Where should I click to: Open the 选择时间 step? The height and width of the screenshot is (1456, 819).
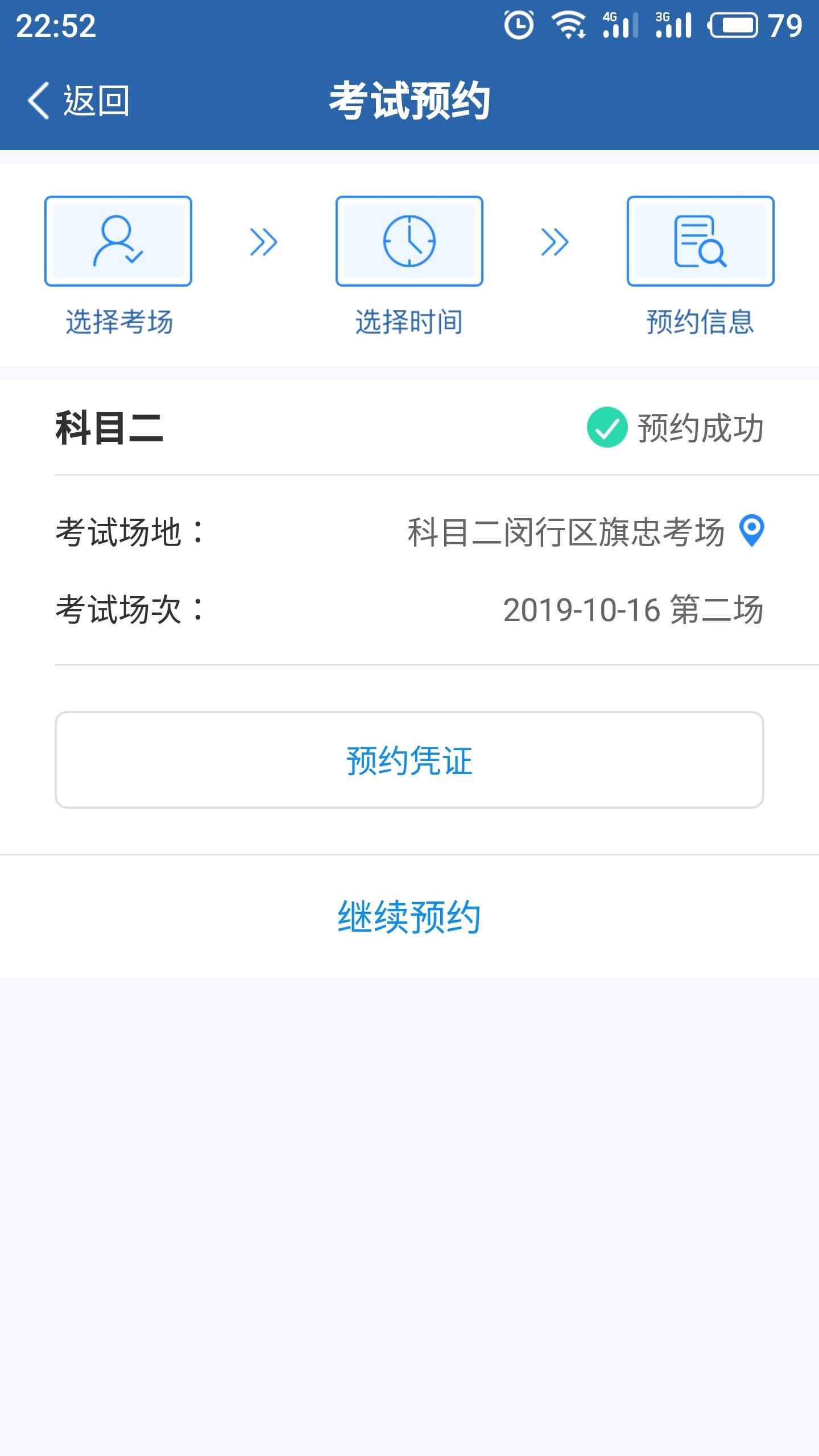[409, 241]
